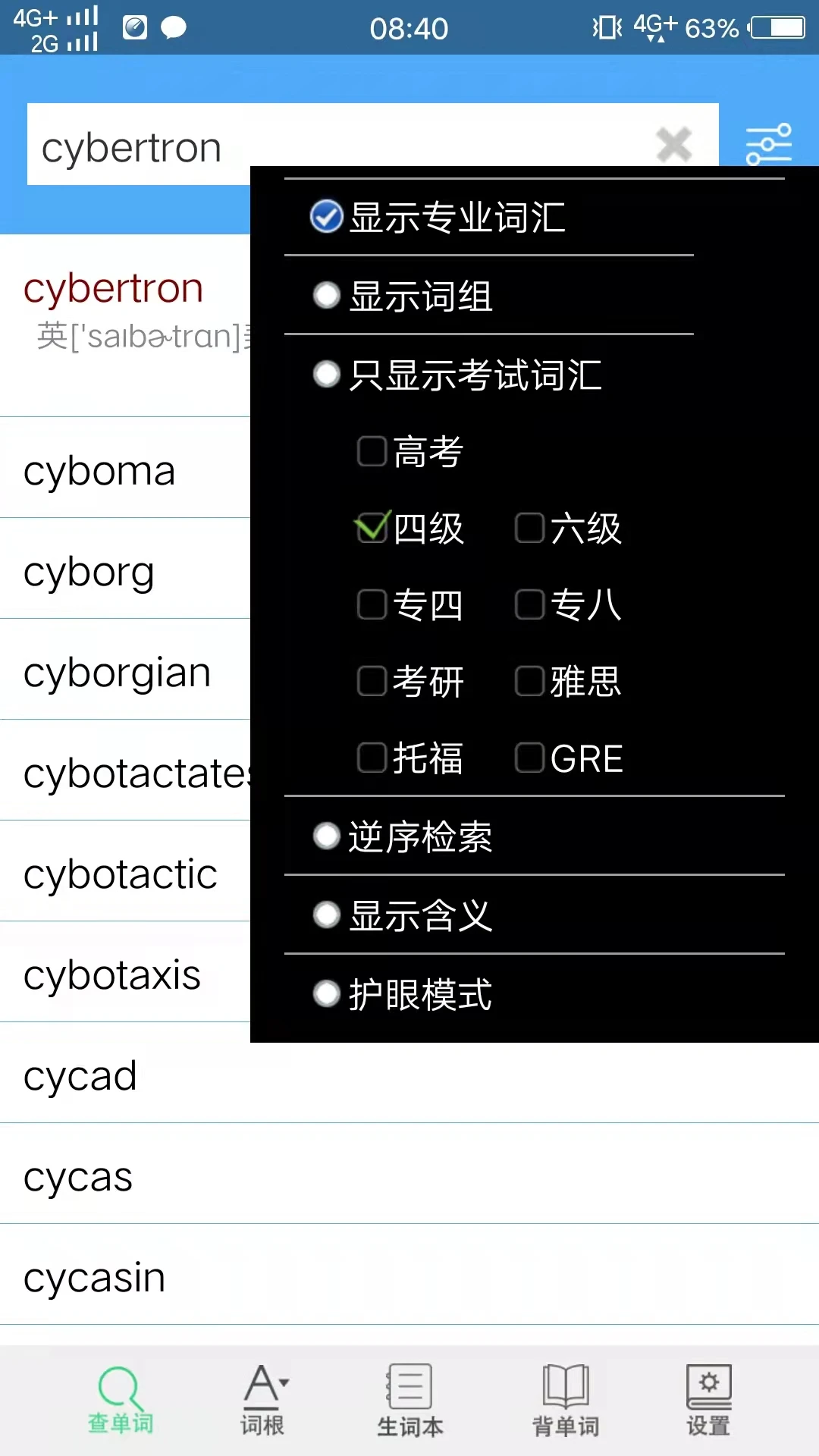
Task: Expand the dropdown arrow next to 词根
Action: tap(282, 1380)
